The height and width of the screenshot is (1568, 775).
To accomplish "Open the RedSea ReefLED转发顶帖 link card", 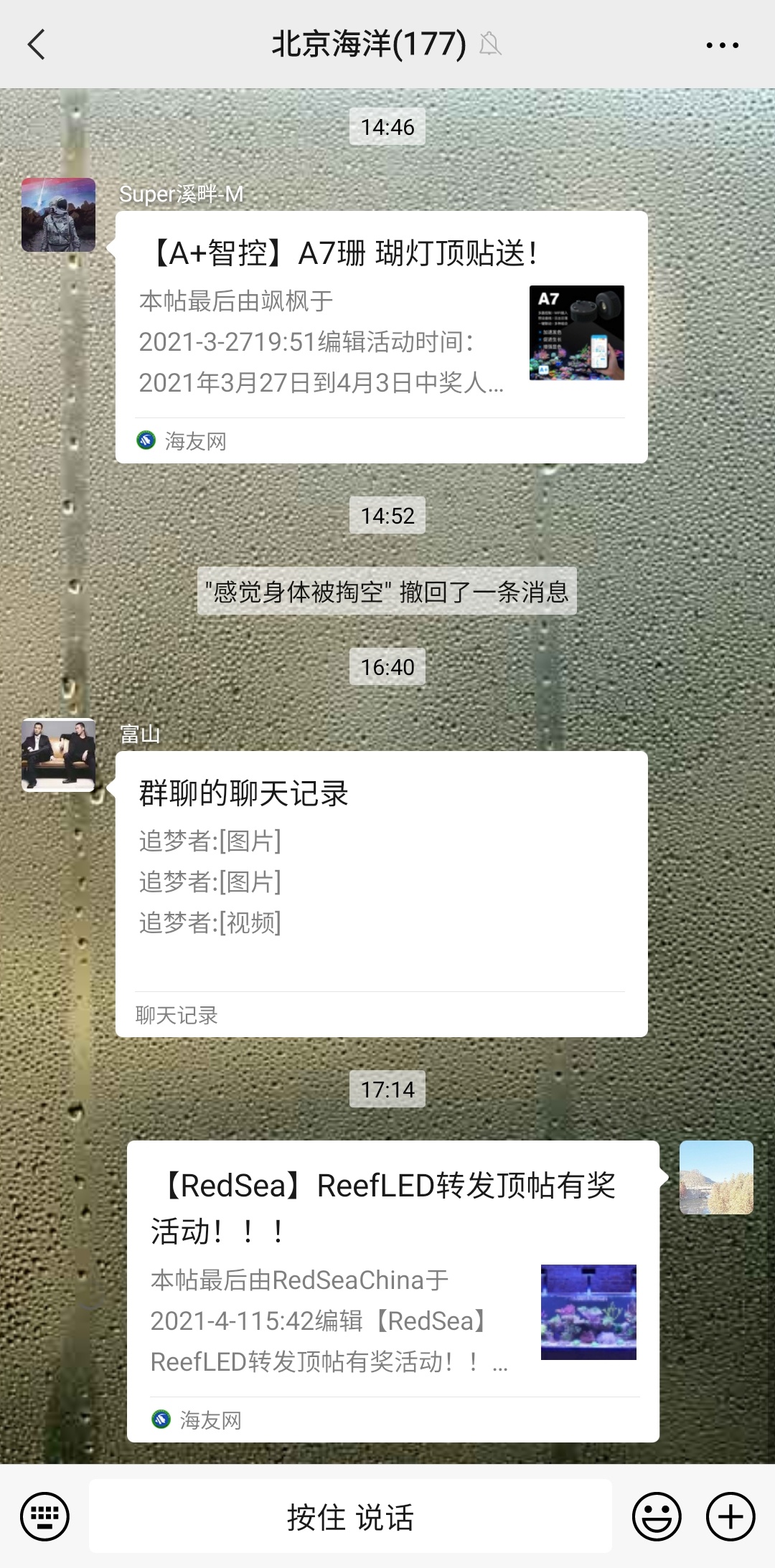I will click(393, 1291).
